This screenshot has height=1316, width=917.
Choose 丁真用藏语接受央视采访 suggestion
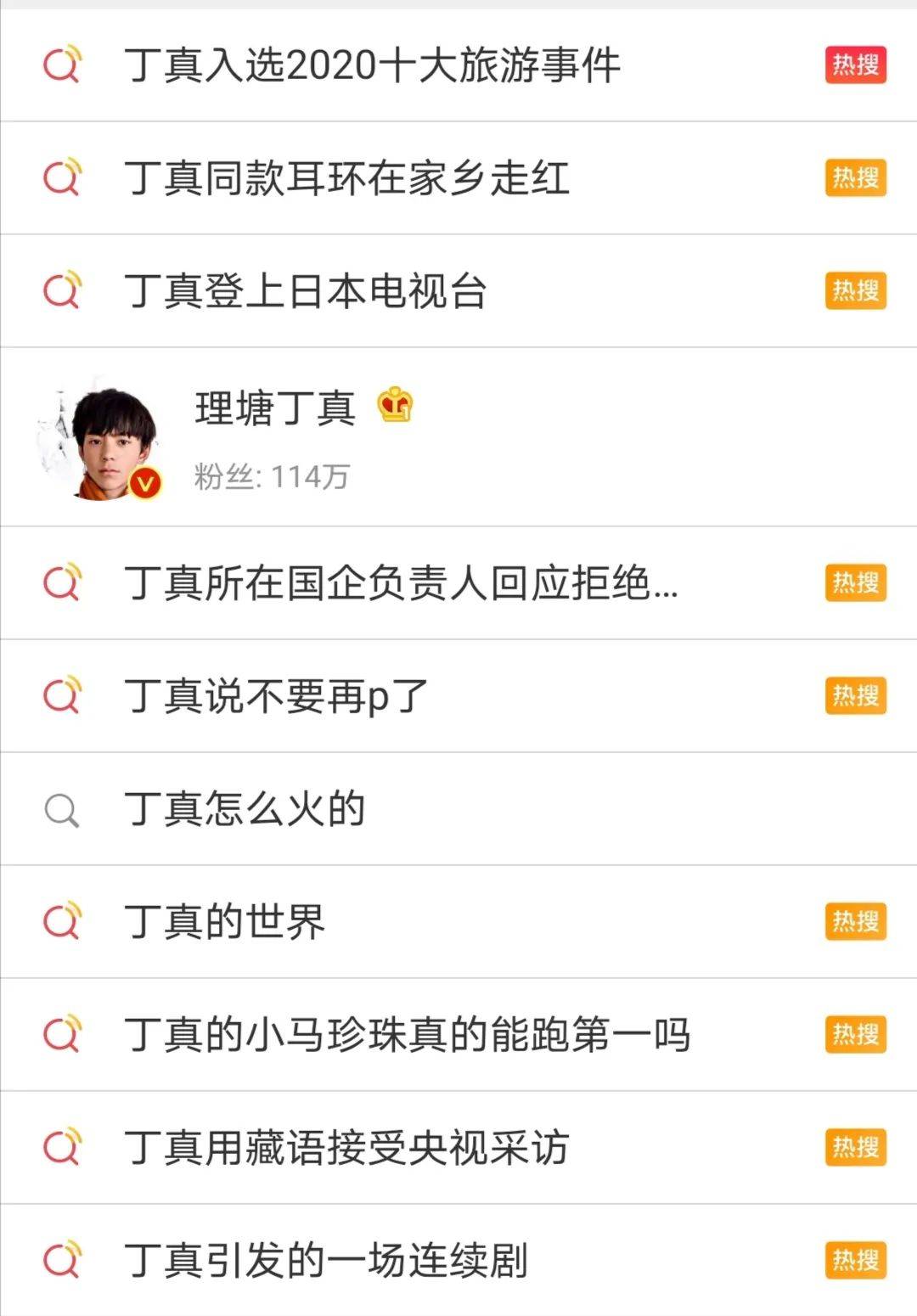[x=346, y=1148]
